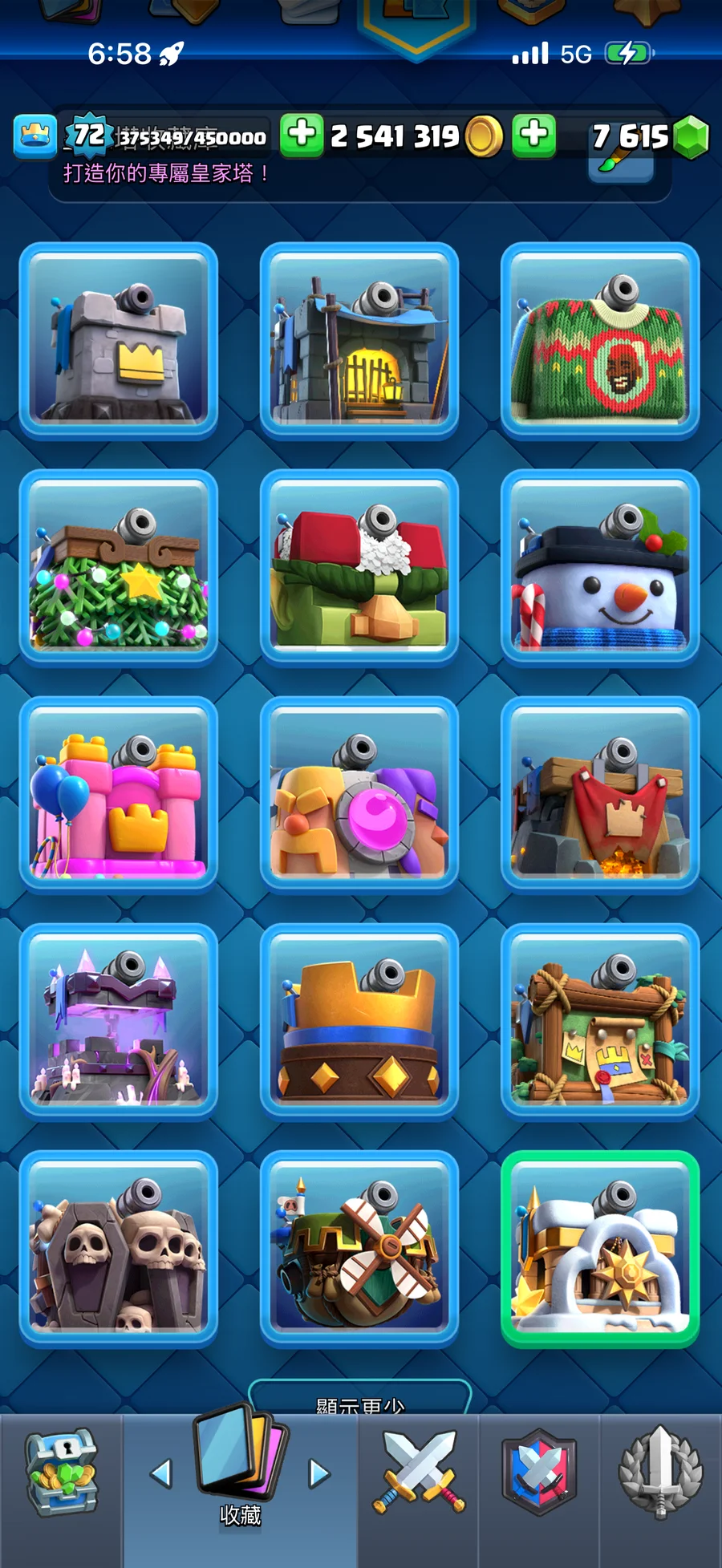
Task: Select the goblin Santa hat tower skin
Action: tap(359, 567)
